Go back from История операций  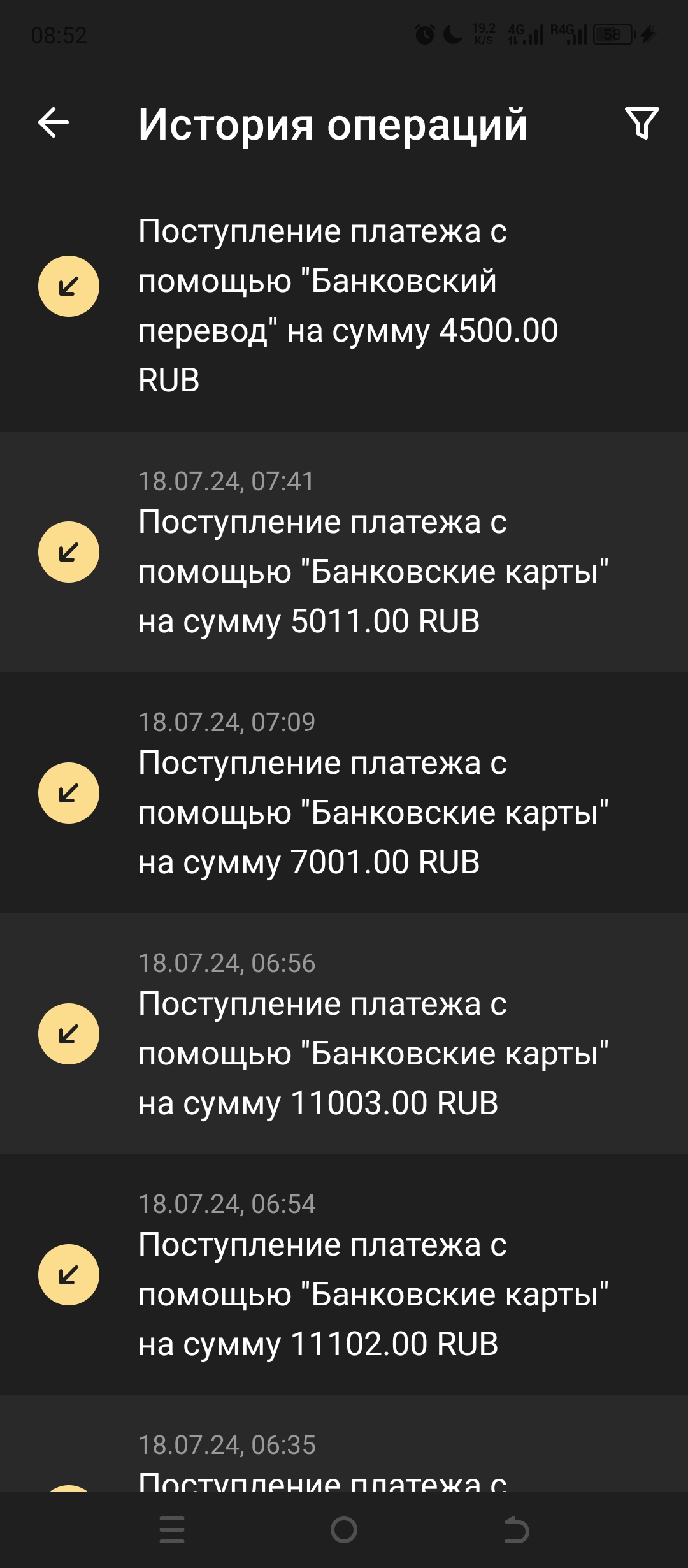pyautogui.click(x=54, y=122)
